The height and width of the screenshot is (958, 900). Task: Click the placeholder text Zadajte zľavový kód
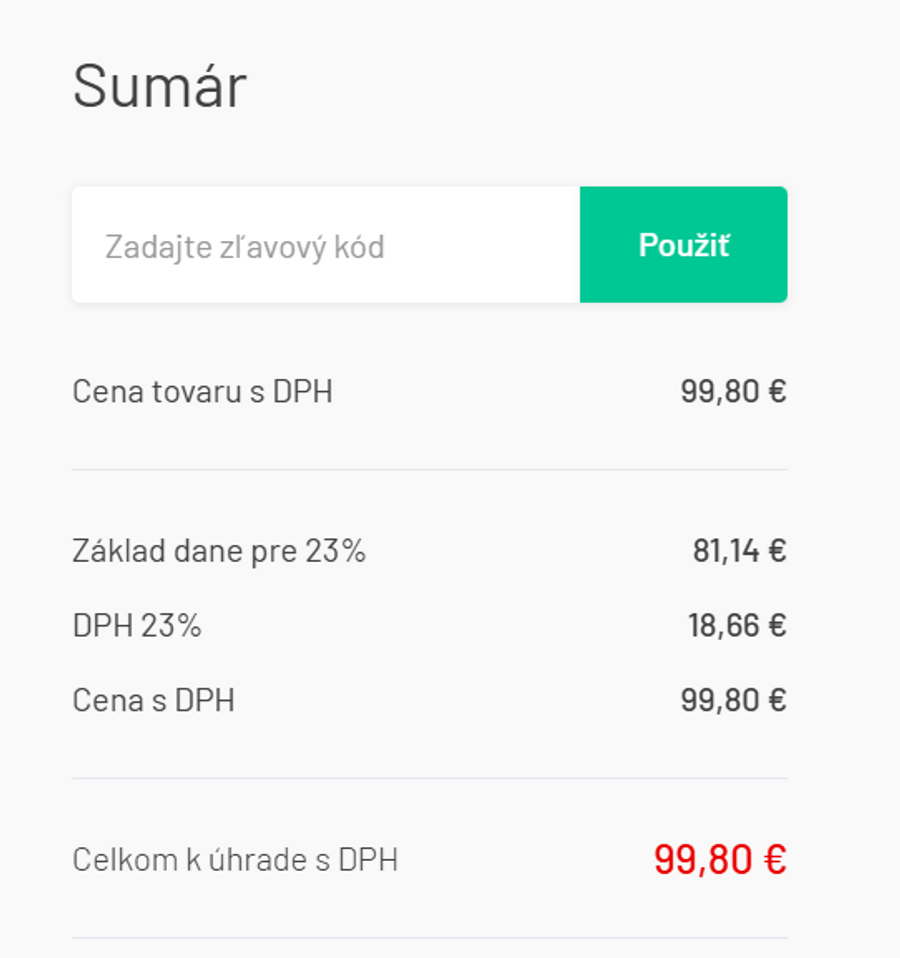[245, 244]
